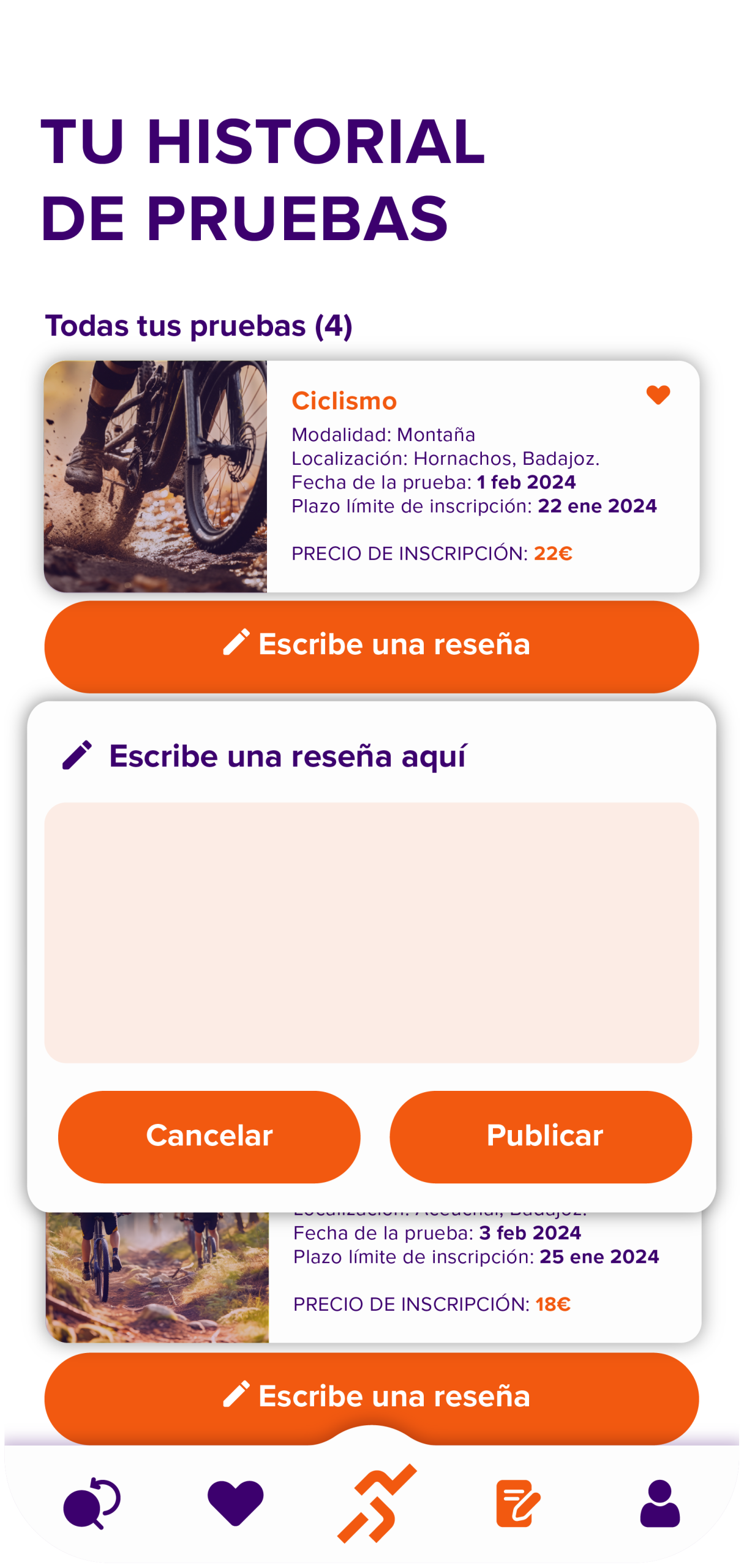Screen dimensions: 744x1568
Task: Switch to the favorites heart tab
Action: tap(235, 1502)
